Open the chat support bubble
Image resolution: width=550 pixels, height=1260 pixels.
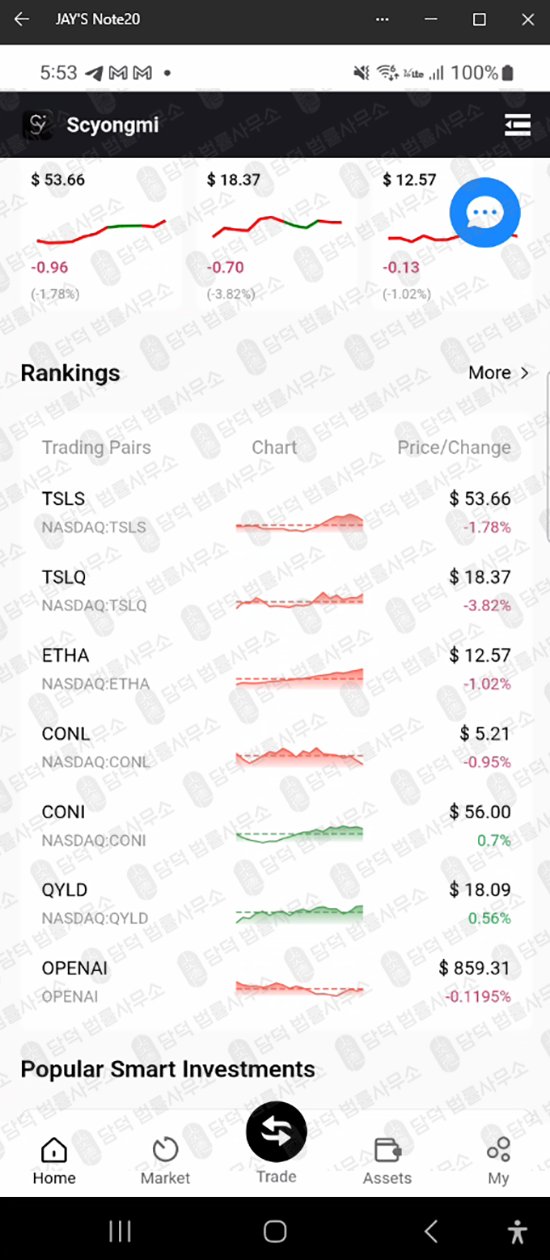pyautogui.click(x=485, y=212)
